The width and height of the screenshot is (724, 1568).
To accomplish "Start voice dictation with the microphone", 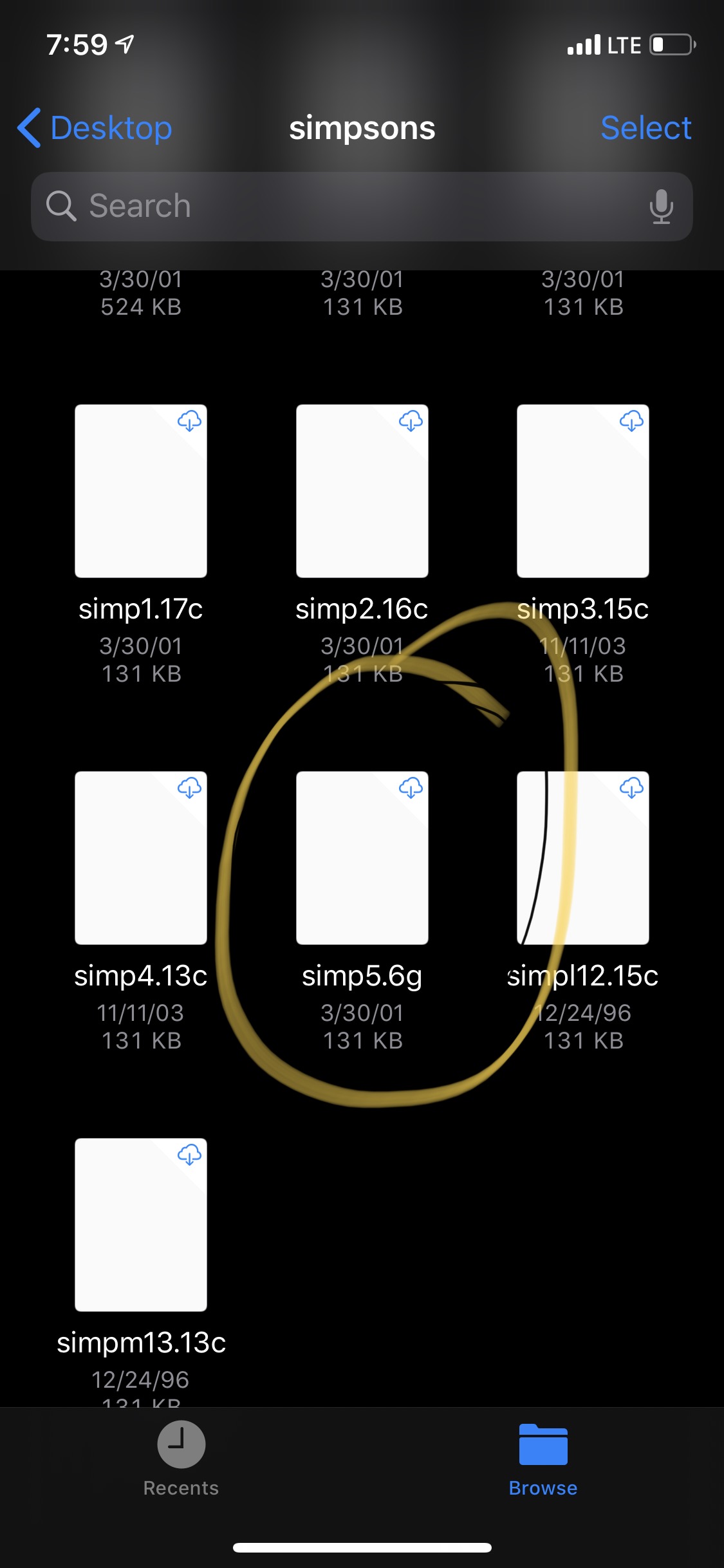I will click(x=661, y=207).
